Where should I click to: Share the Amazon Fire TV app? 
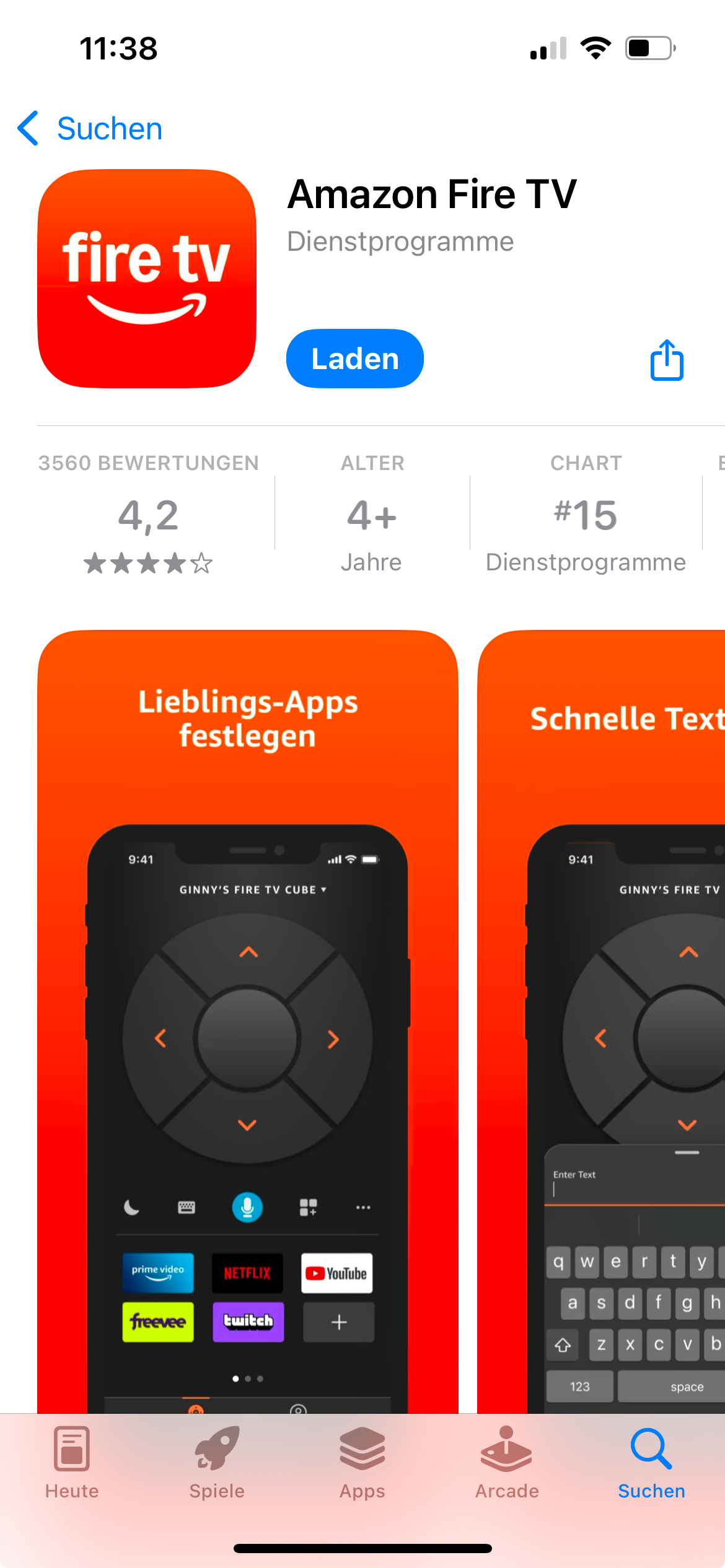pos(667,360)
